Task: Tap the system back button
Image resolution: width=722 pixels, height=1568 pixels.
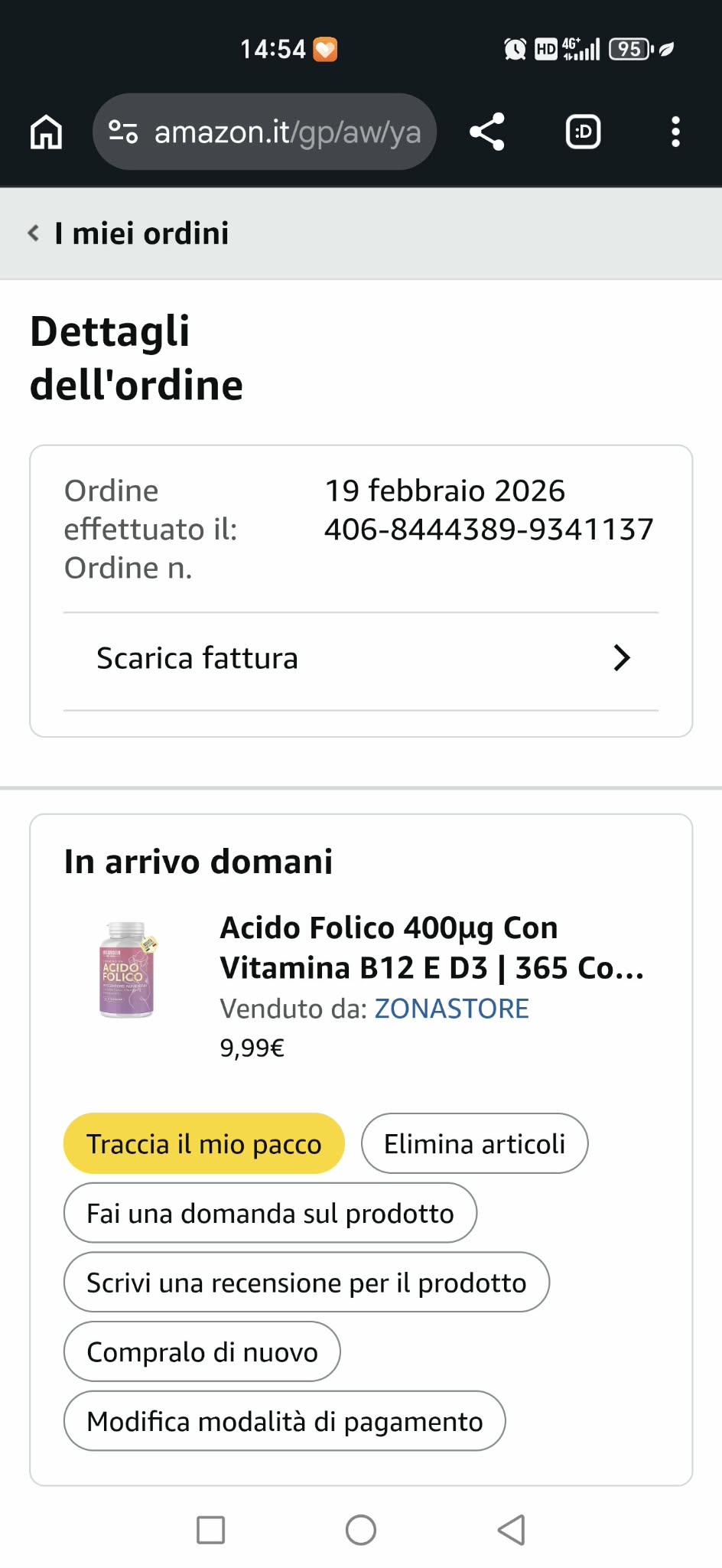Action: point(511,1530)
